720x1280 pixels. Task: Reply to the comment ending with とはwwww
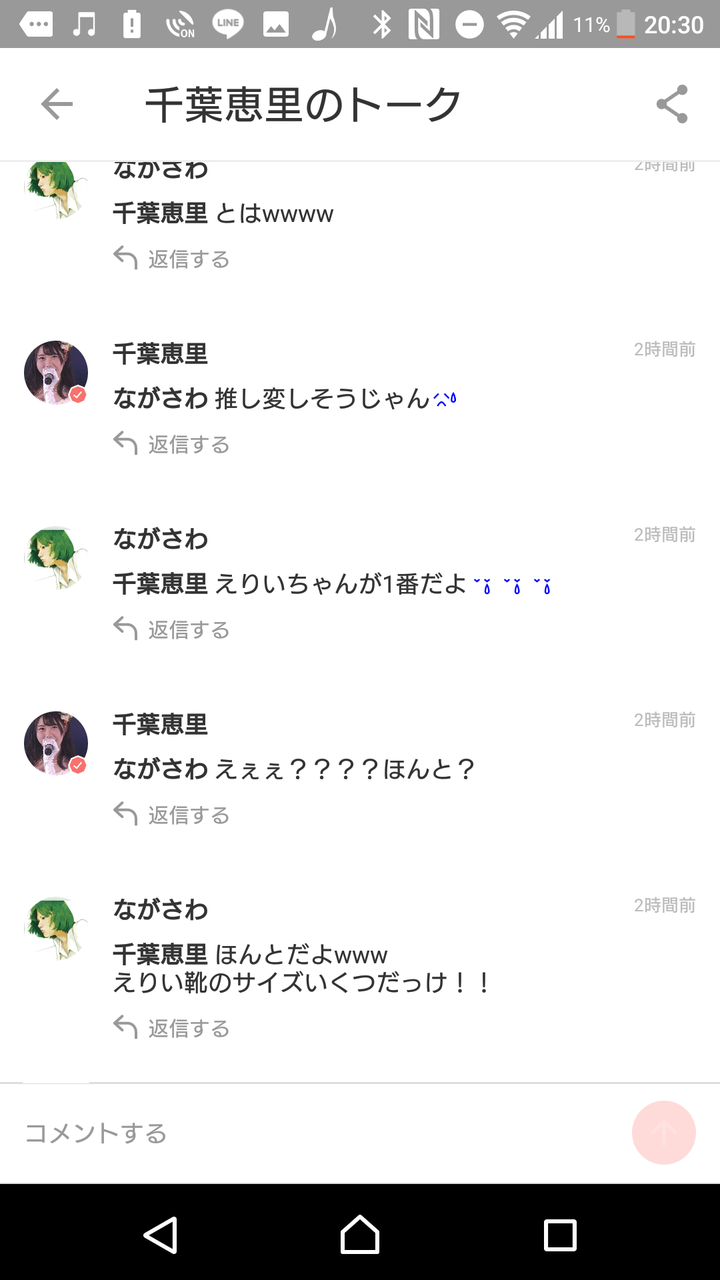click(x=172, y=259)
